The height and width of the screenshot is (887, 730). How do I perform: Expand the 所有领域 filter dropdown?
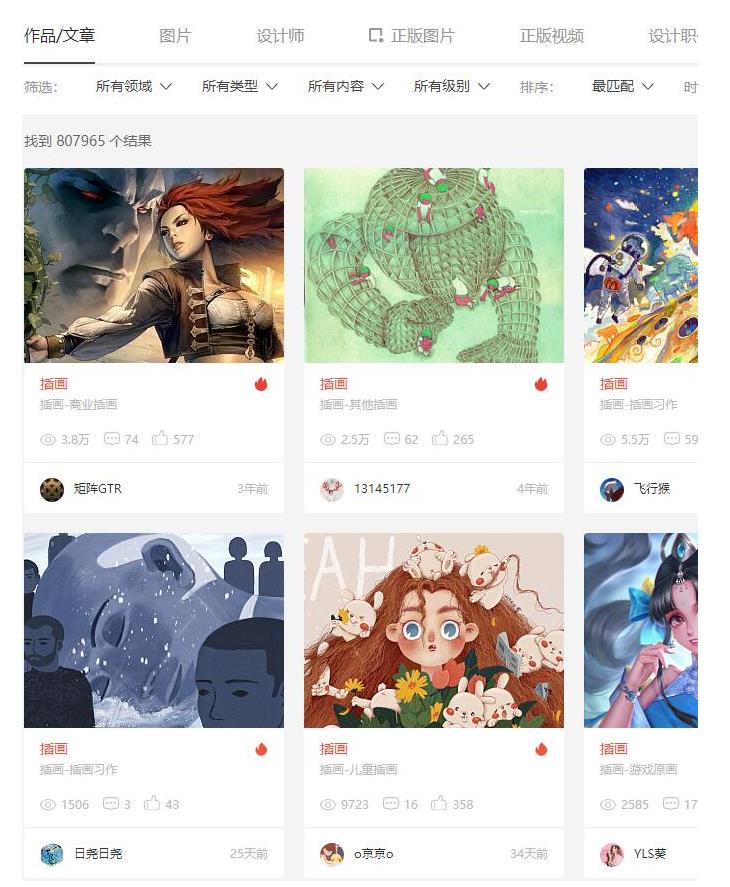(134, 87)
